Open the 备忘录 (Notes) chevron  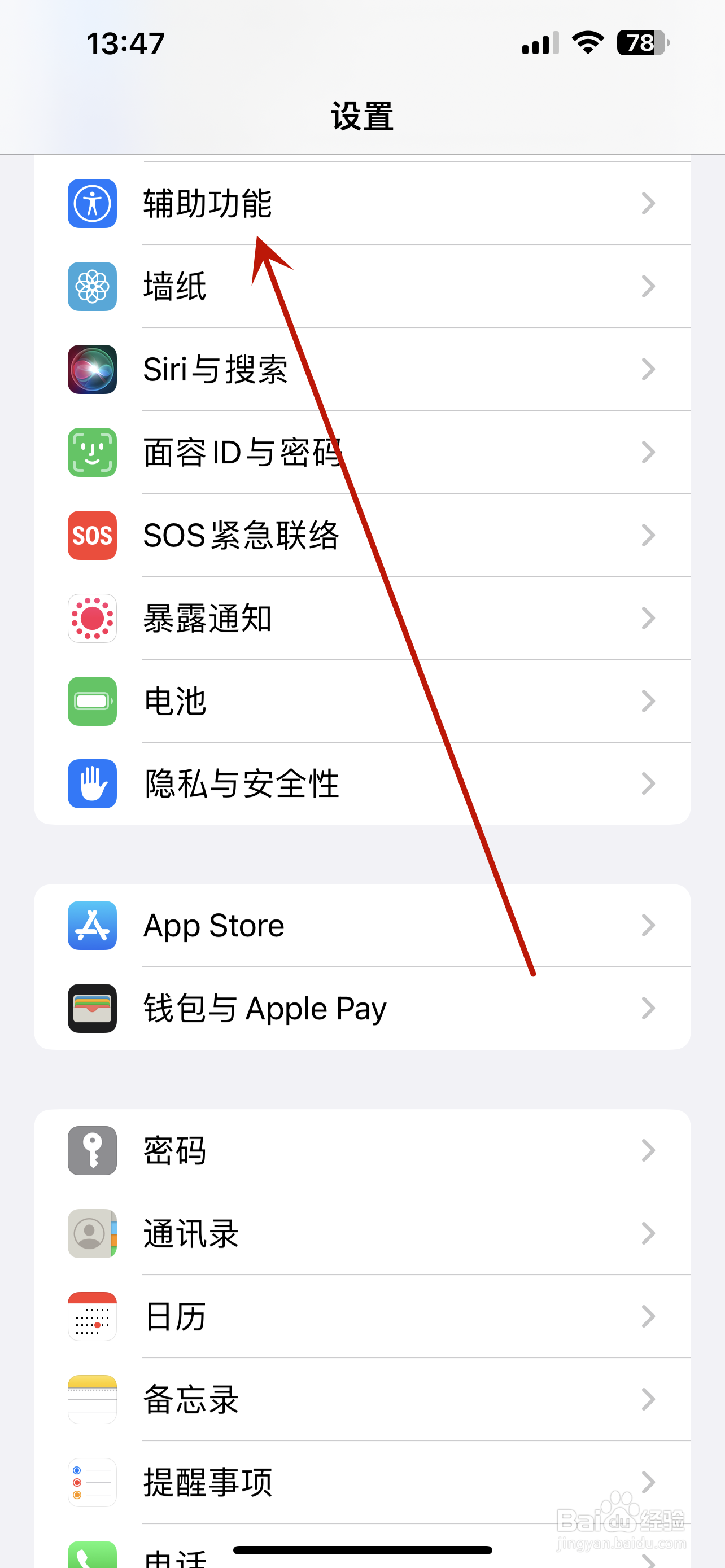tap(648, 1400)
